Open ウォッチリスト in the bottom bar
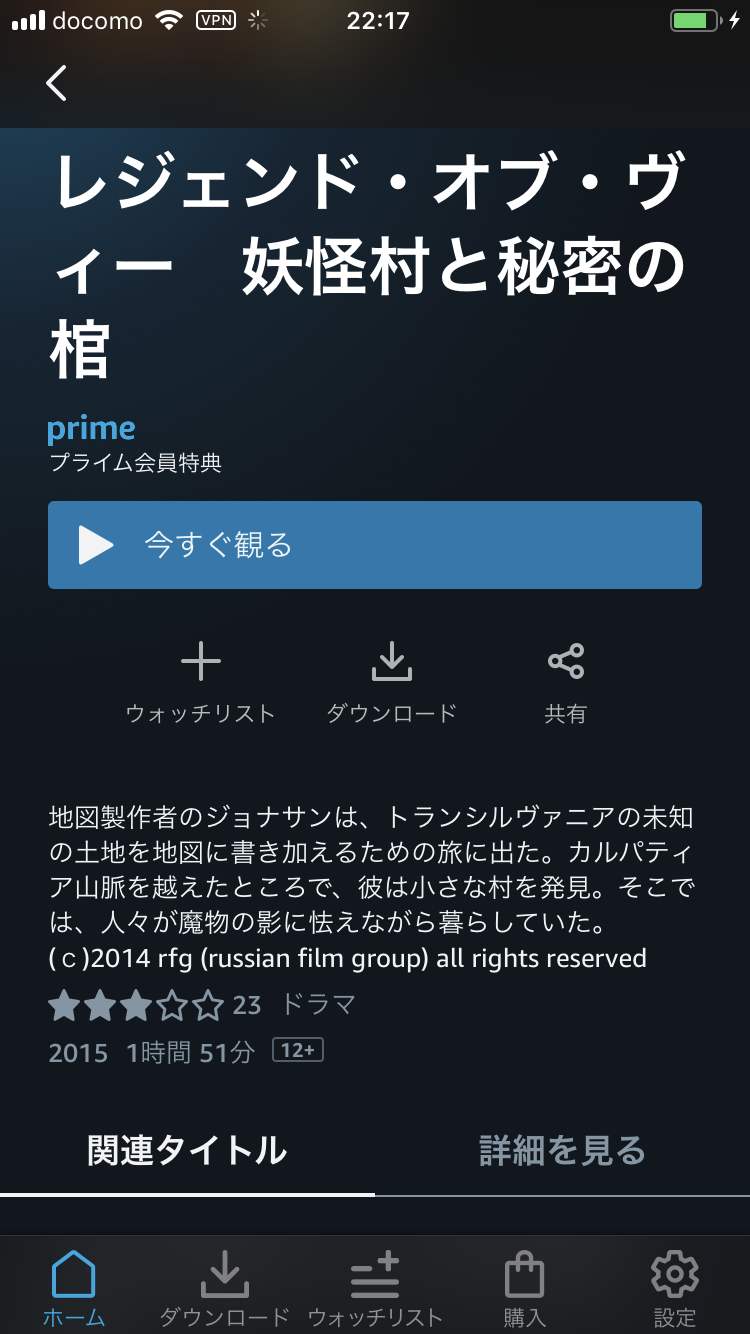Viewport: 750px width, 1334px height. 375,1288
